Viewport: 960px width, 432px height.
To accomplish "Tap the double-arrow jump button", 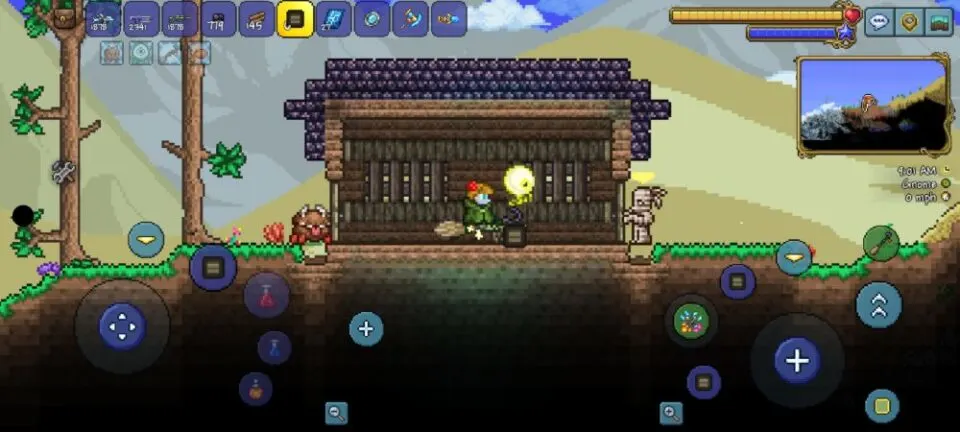I will click(x=879, y=305).
